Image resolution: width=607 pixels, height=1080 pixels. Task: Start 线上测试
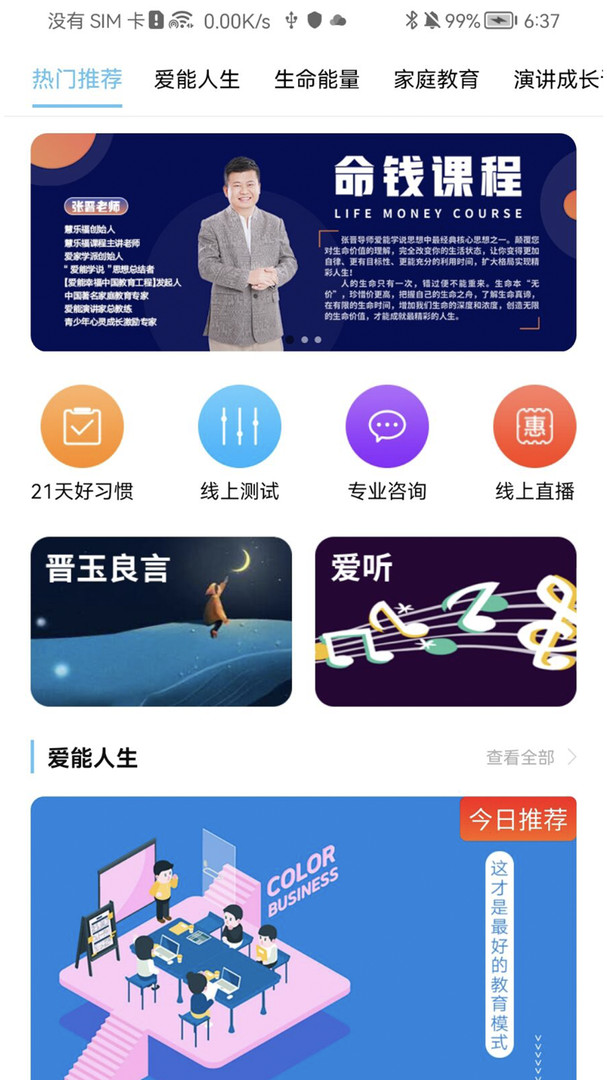click(239, 427)
